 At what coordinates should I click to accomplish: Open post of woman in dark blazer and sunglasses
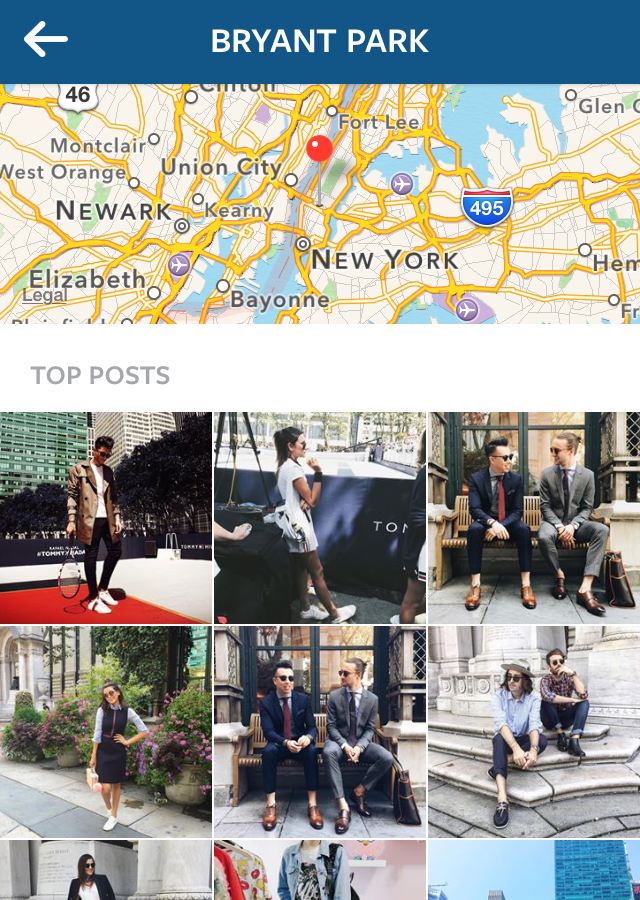pos(105,871)
